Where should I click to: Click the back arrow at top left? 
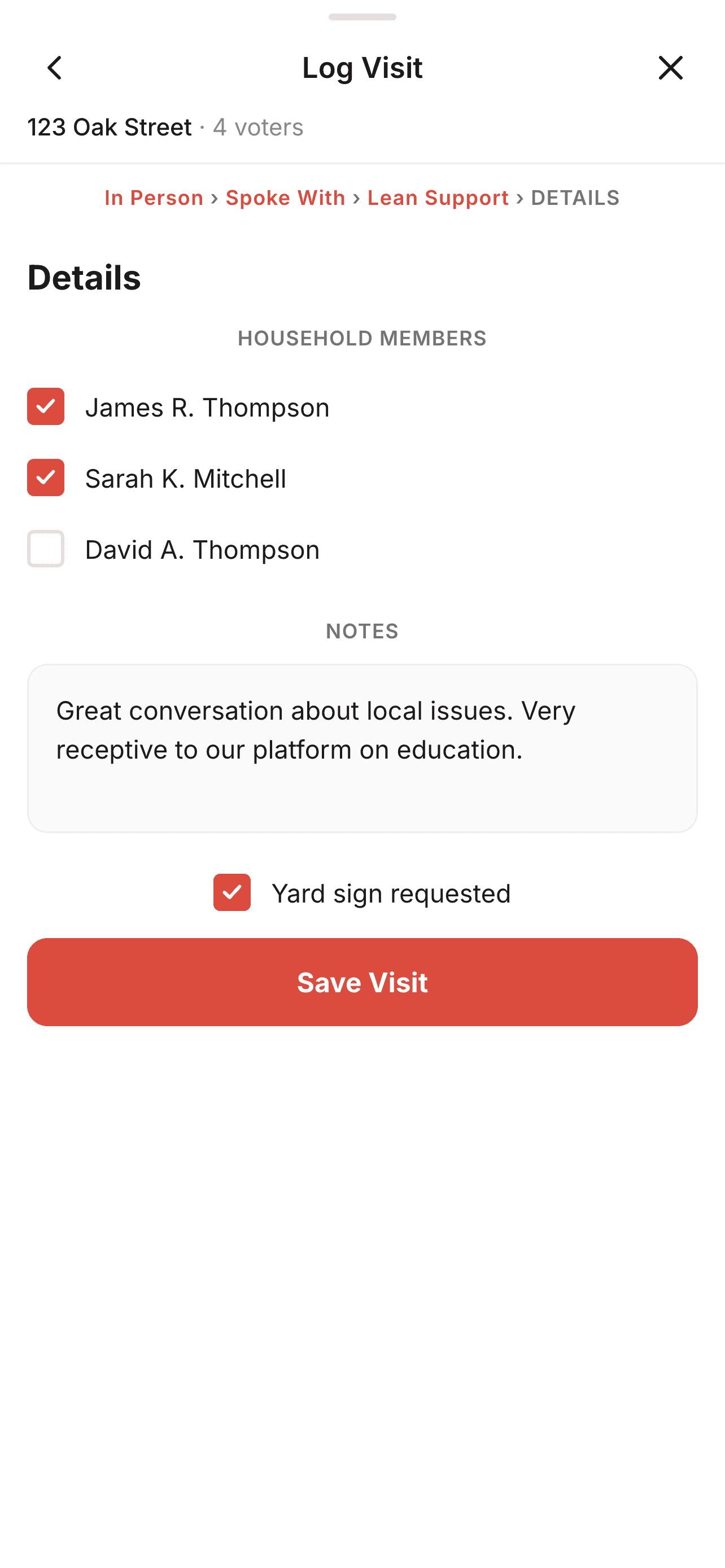(x=55, y=68)
